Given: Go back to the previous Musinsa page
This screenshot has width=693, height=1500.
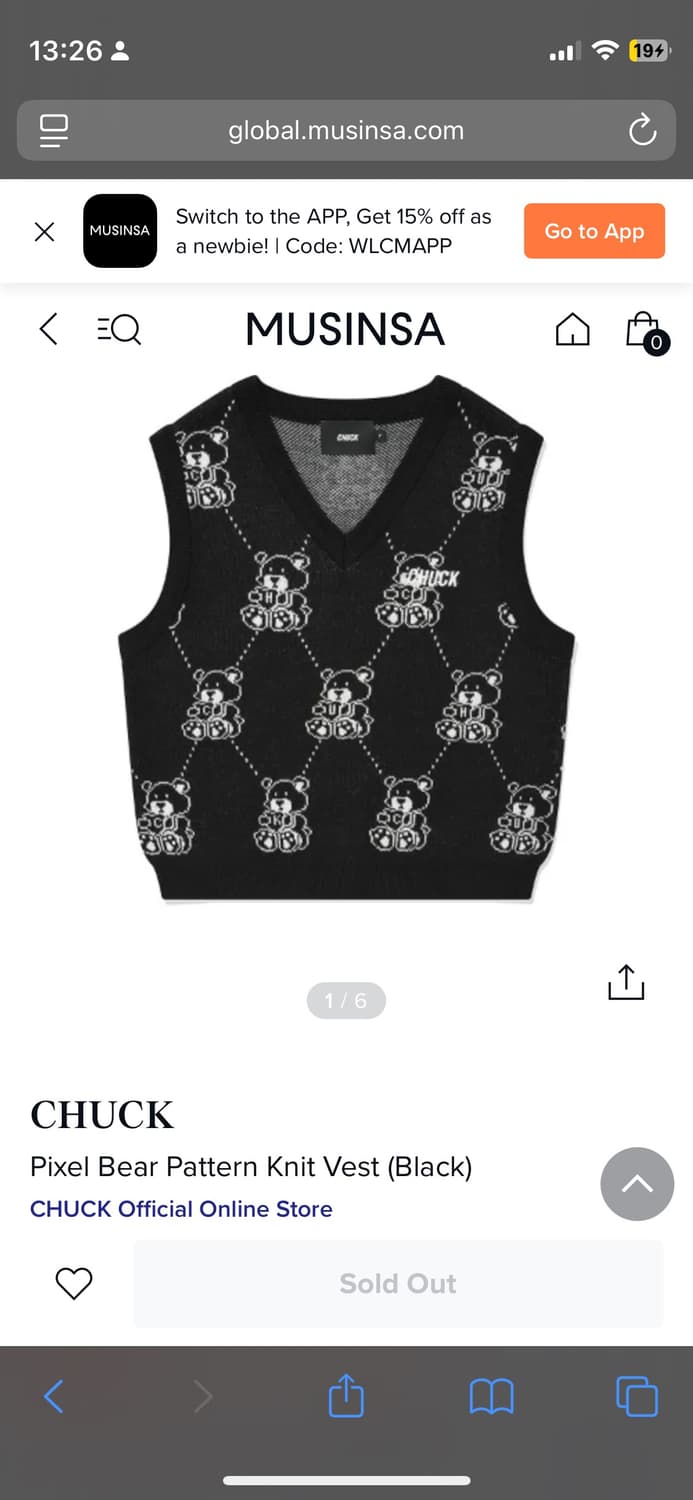Looking at the screenshot, I should tap(48, 329).
